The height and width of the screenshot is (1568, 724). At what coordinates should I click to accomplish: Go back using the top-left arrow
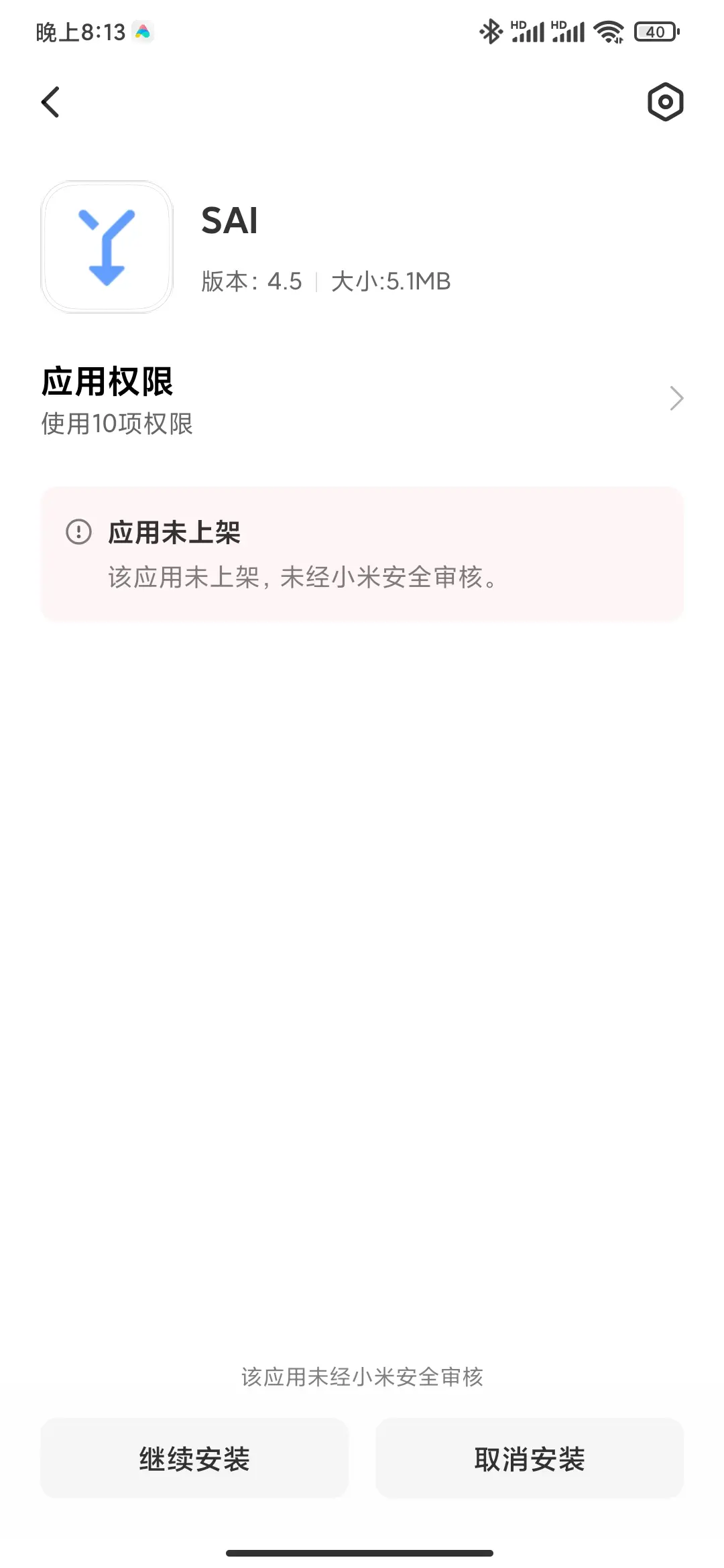pos(51,102)
